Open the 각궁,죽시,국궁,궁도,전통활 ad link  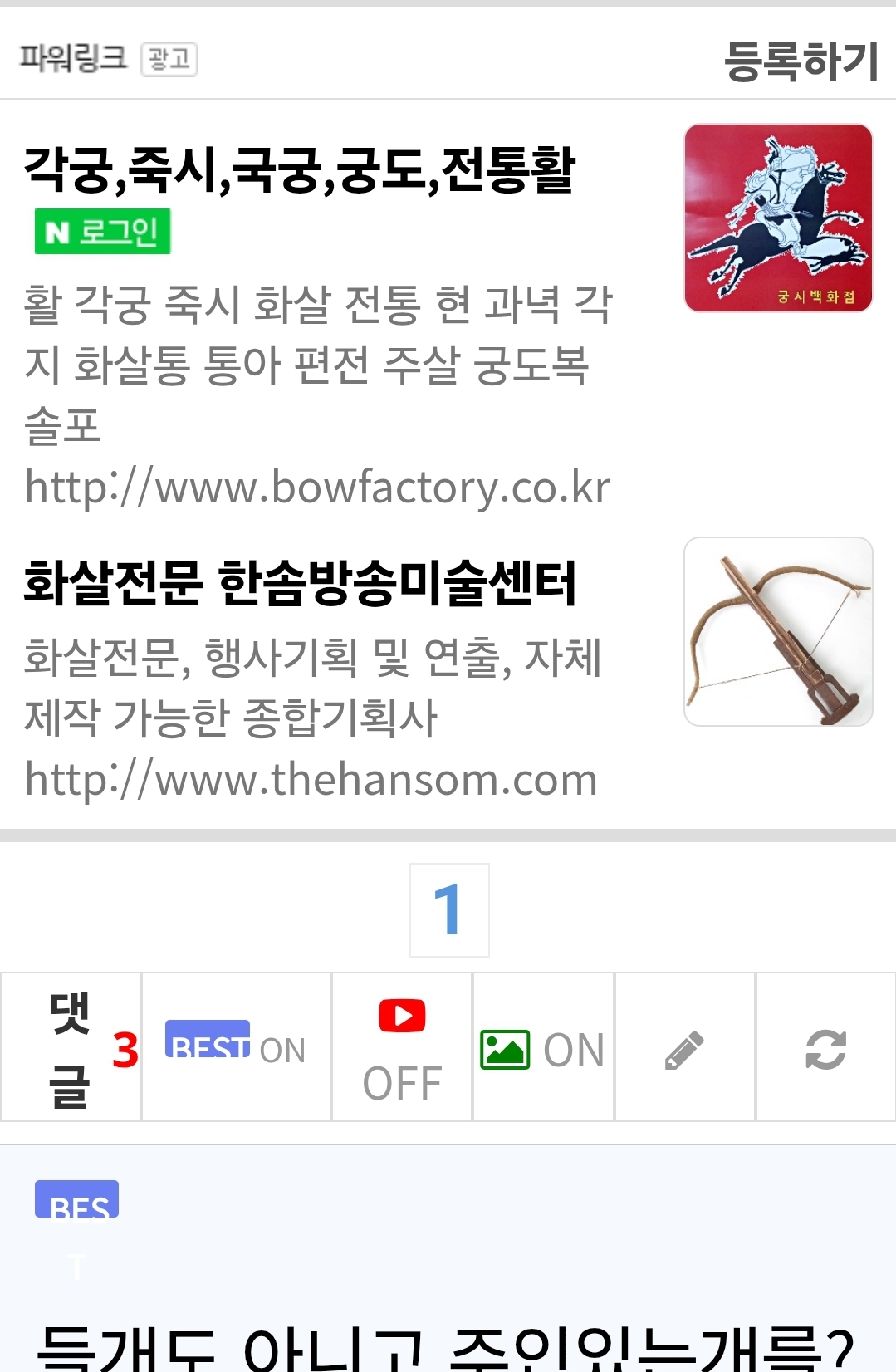pyautogui.click(x=299, y=169)
